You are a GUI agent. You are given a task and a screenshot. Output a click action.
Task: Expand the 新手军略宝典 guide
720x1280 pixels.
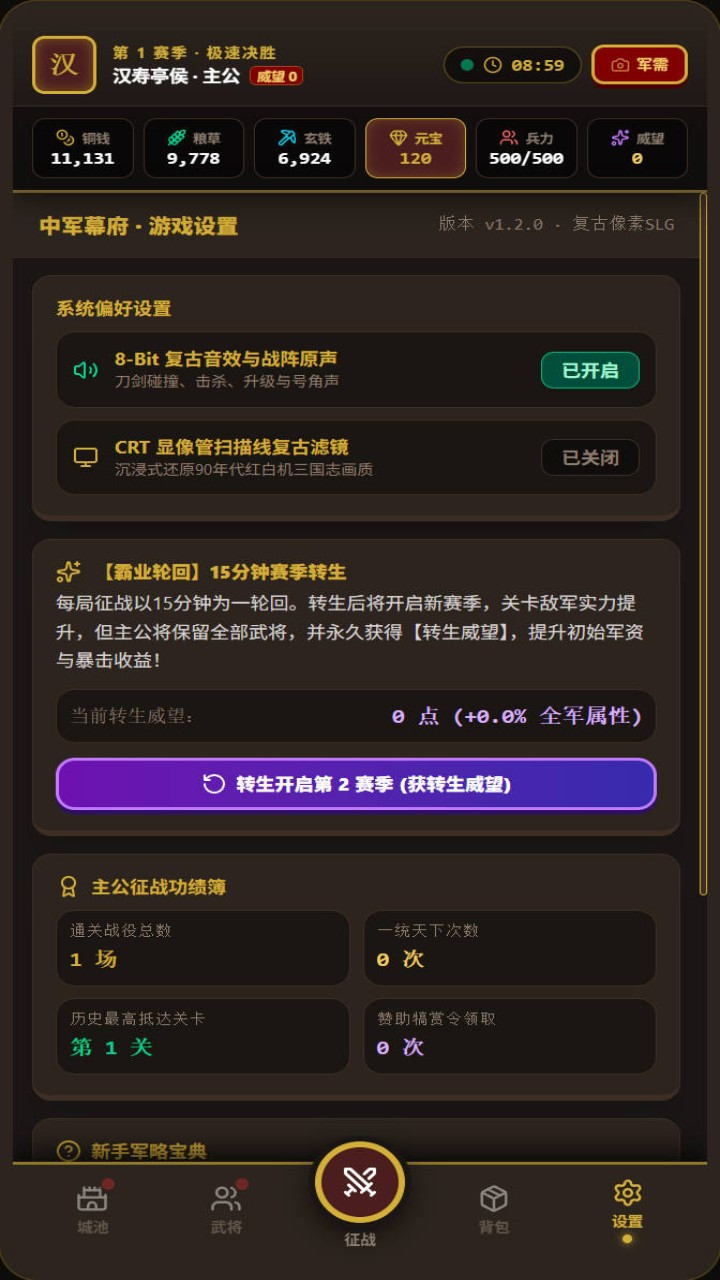pos(356,1150)
